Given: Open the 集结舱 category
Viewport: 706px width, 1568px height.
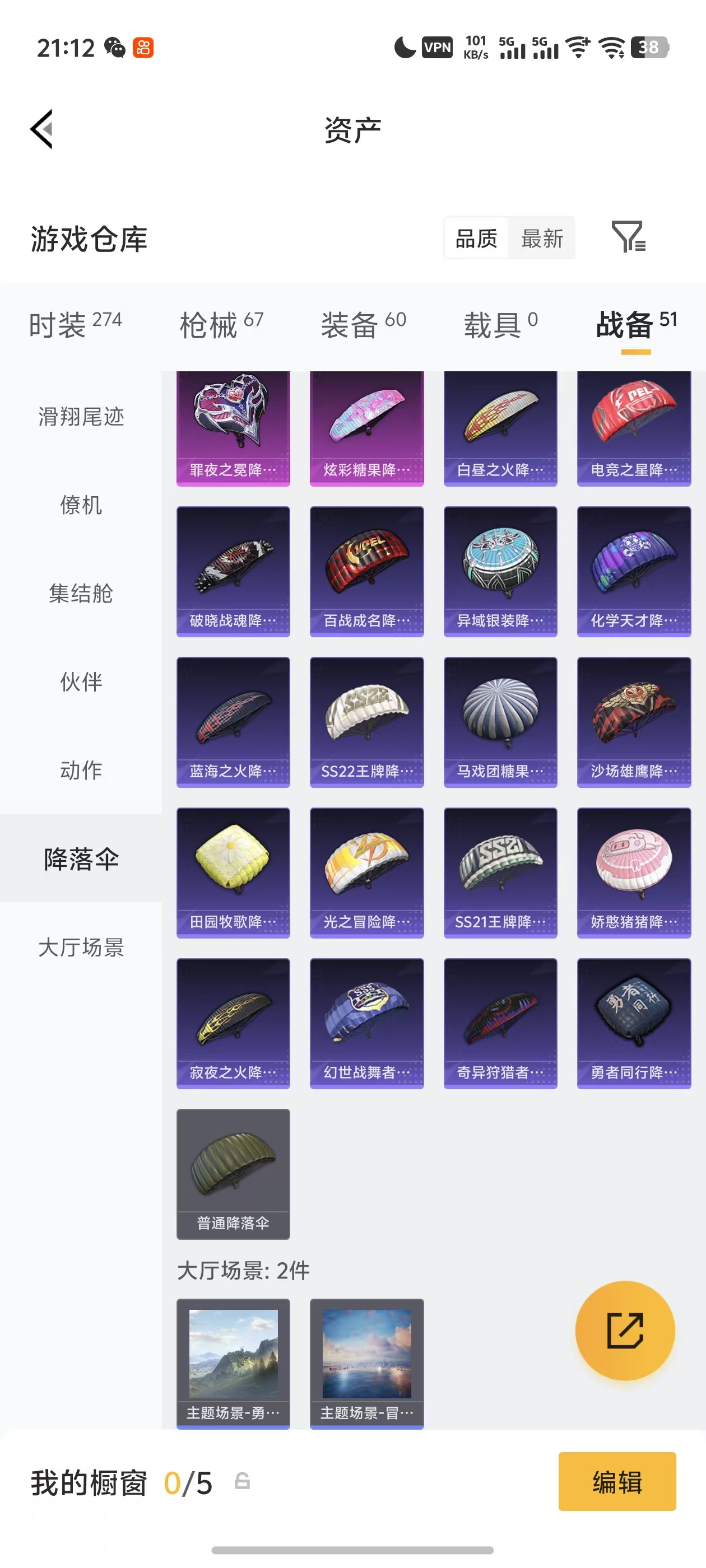Looking at the screenshot, I should pos(81,594).
